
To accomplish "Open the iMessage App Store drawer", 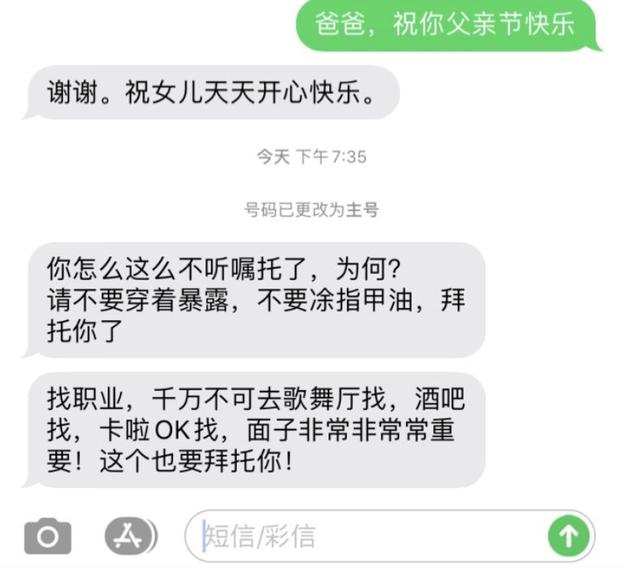I will point(130,536).
